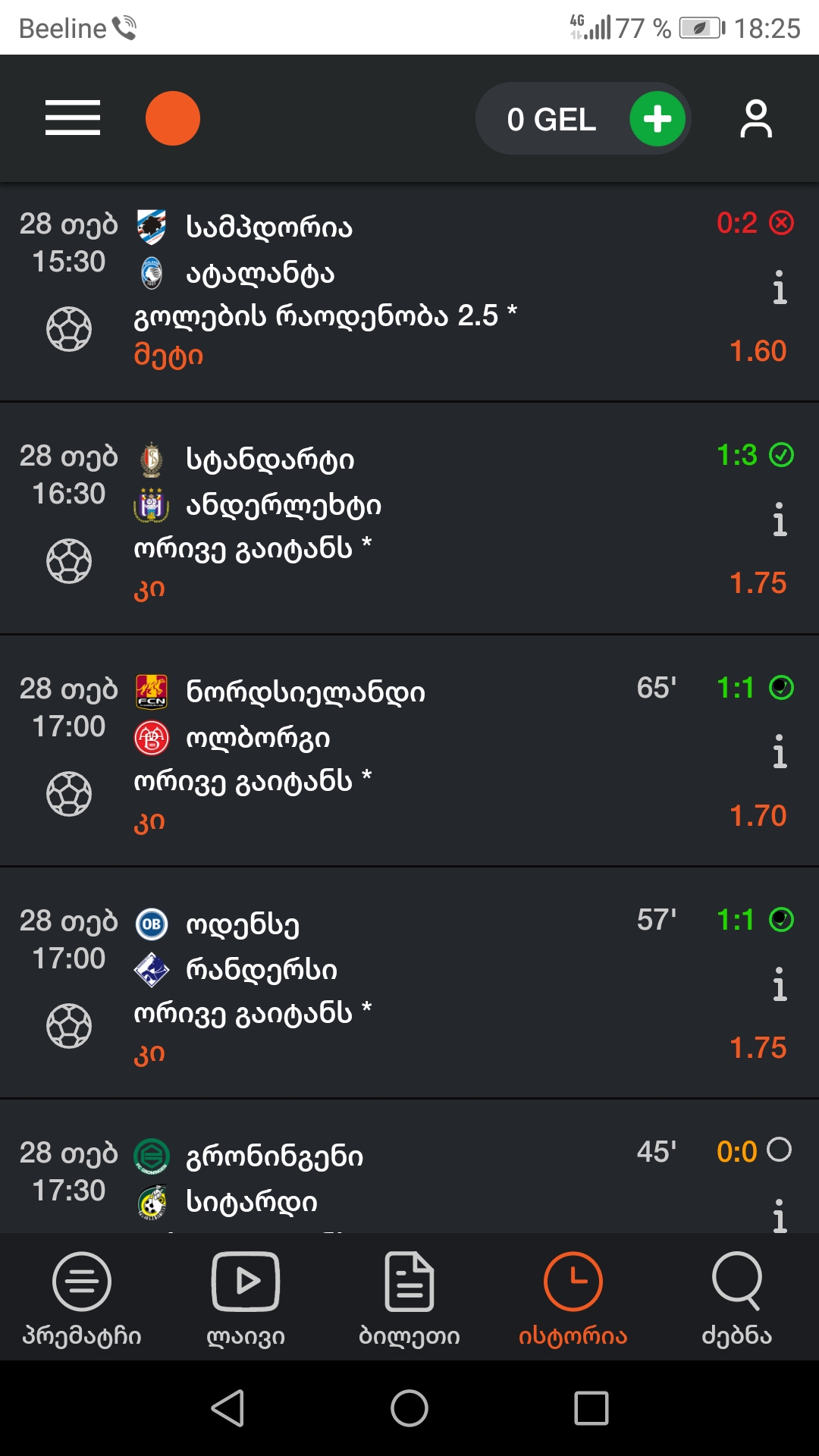The height and width of the screenshot is (1456, 819).
Task: Tap the orange circle logo button
Action: point(173,118)
